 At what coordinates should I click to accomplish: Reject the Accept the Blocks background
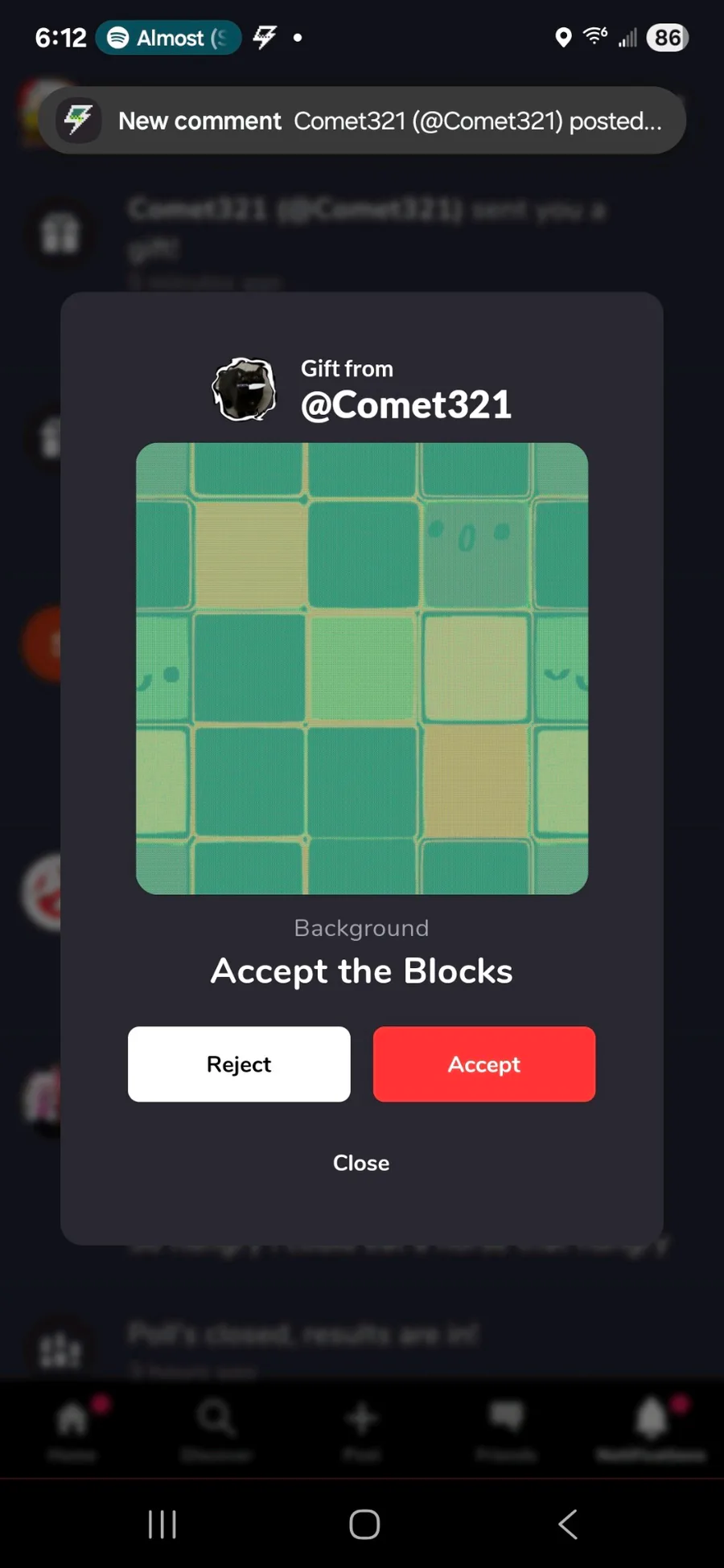coord(239,1064)
